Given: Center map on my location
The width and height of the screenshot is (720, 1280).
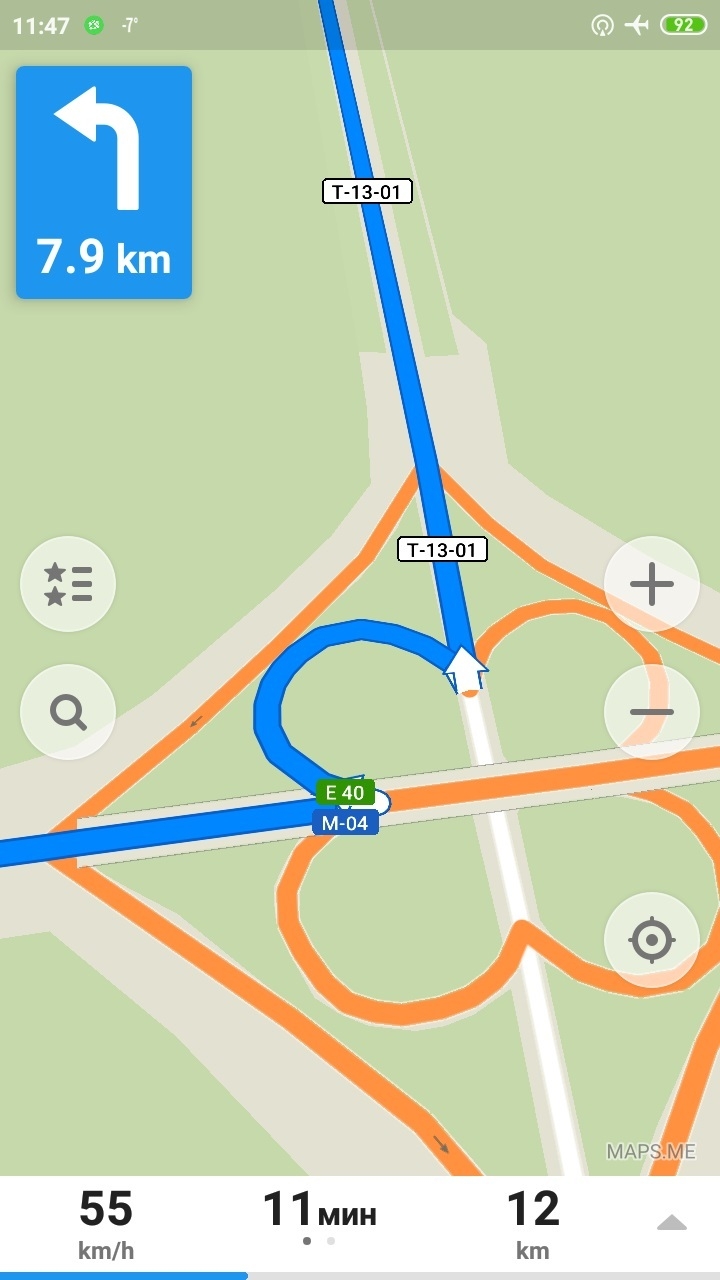Looking at the screenshot, I should 651,940.
